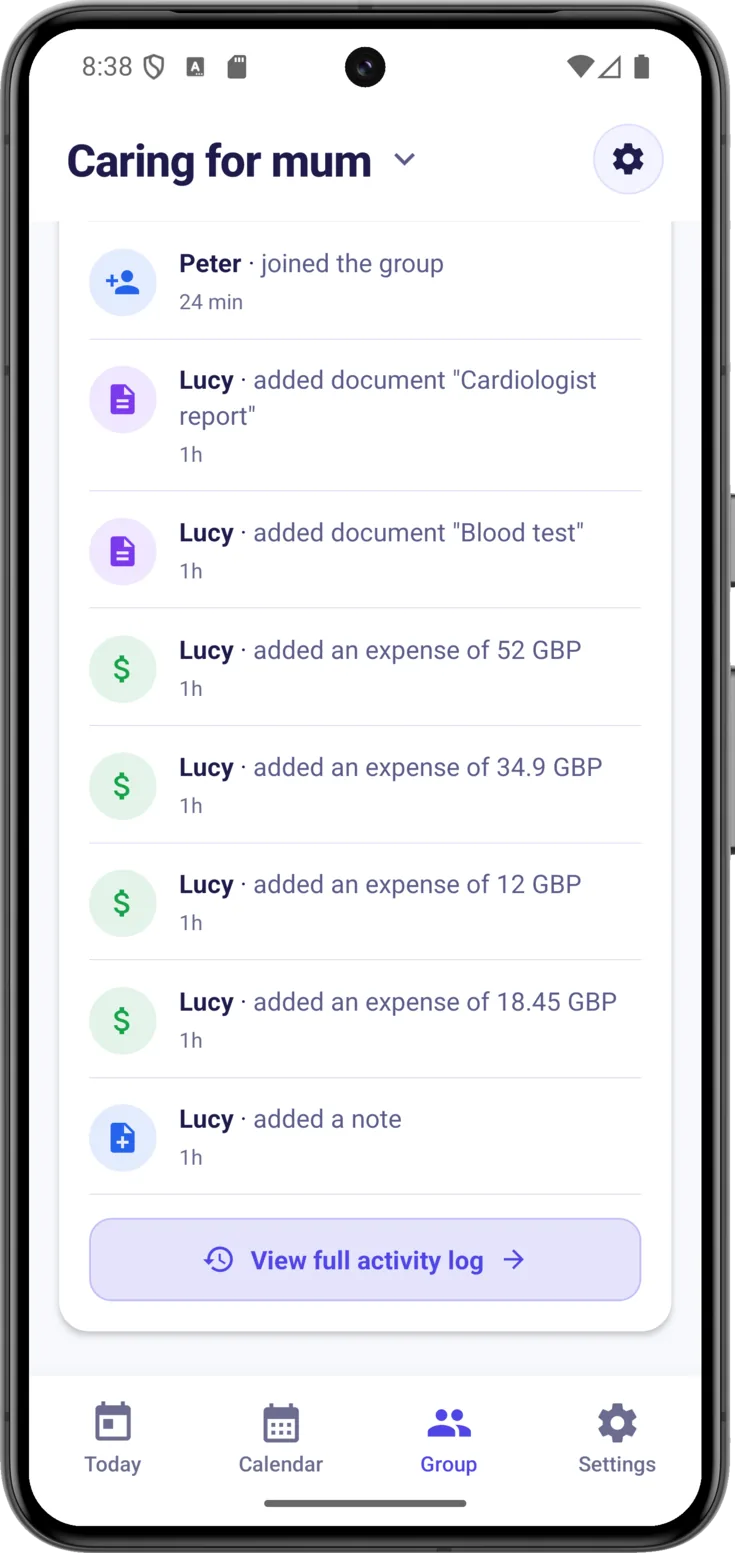View full activity log
This screenshot has width=735, height=1553.
click(x=365, y=1260)
